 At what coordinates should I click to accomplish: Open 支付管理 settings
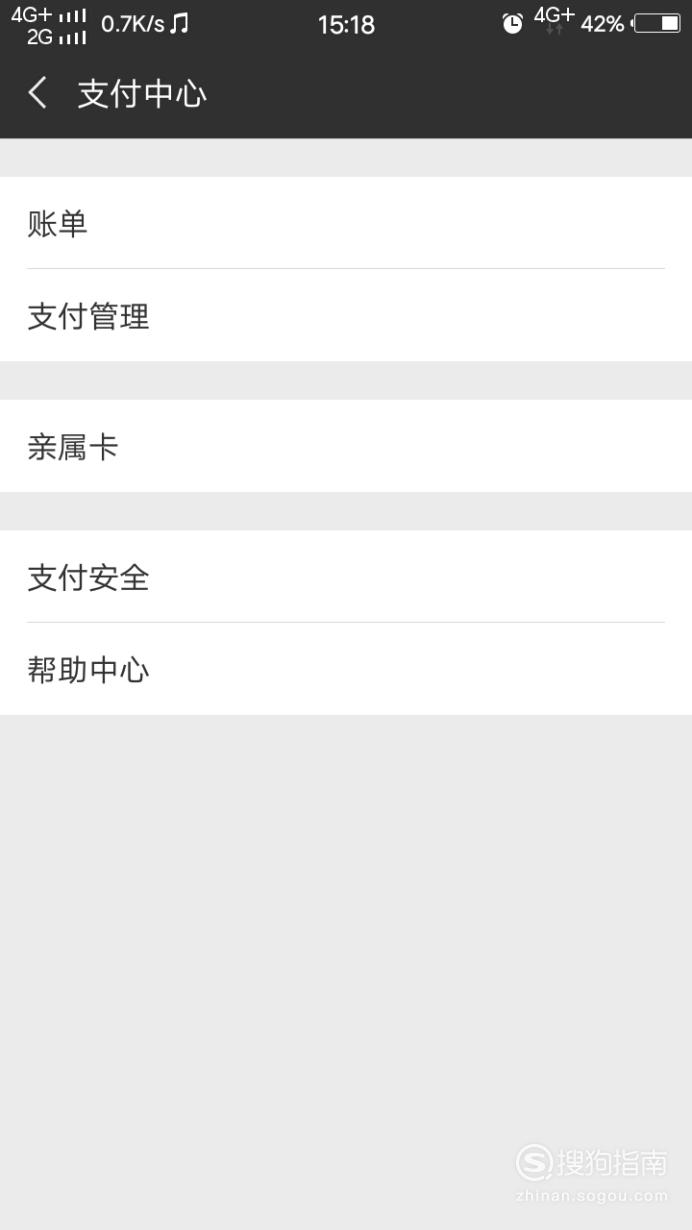(346, 316)
